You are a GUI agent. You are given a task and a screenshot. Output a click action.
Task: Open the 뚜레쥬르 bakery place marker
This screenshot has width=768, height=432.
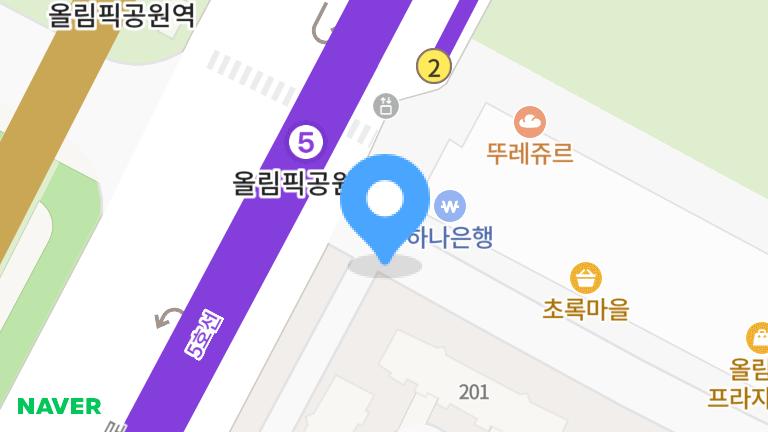(x=529, y=123)
